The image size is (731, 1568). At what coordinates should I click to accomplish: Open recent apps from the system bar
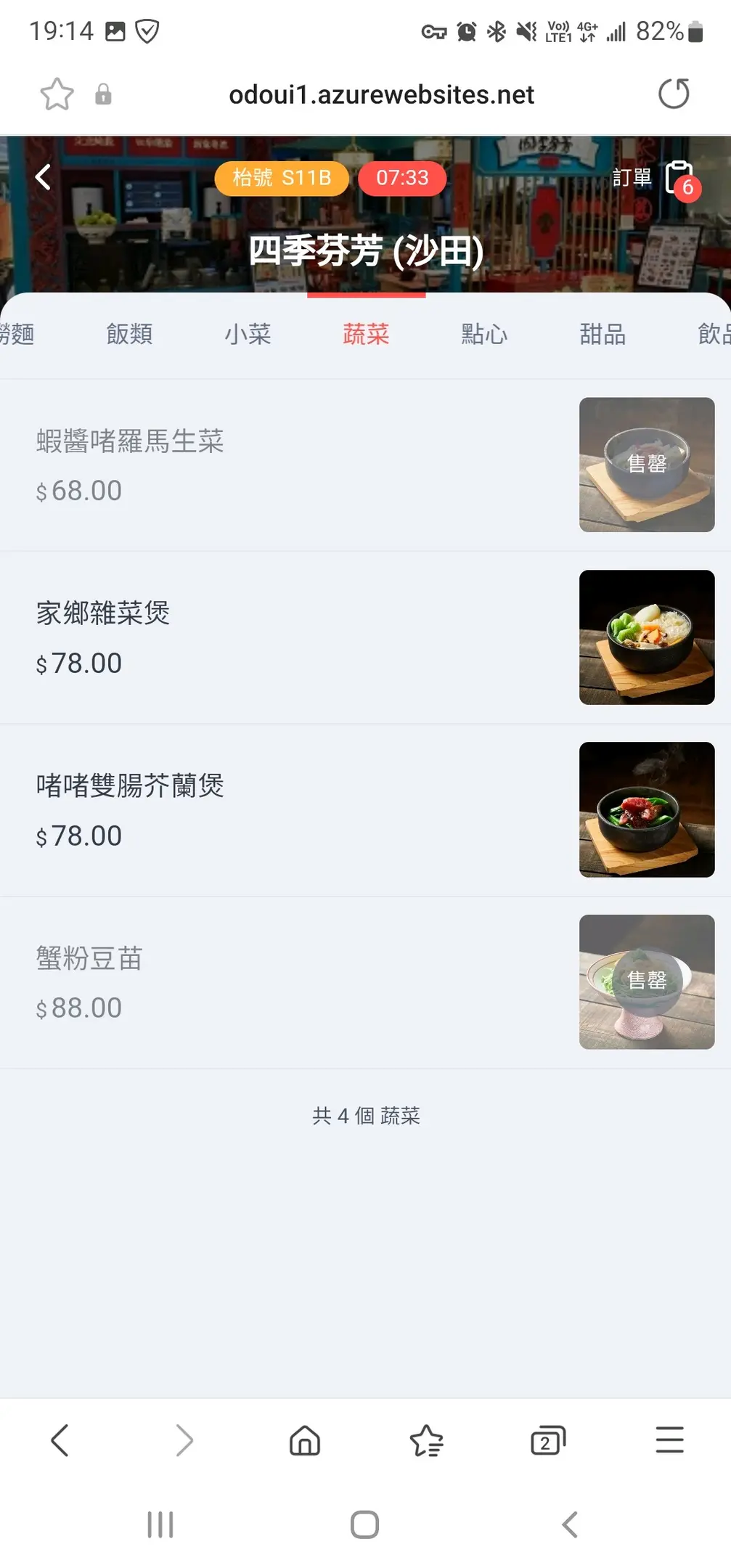tap(160, 1524)
